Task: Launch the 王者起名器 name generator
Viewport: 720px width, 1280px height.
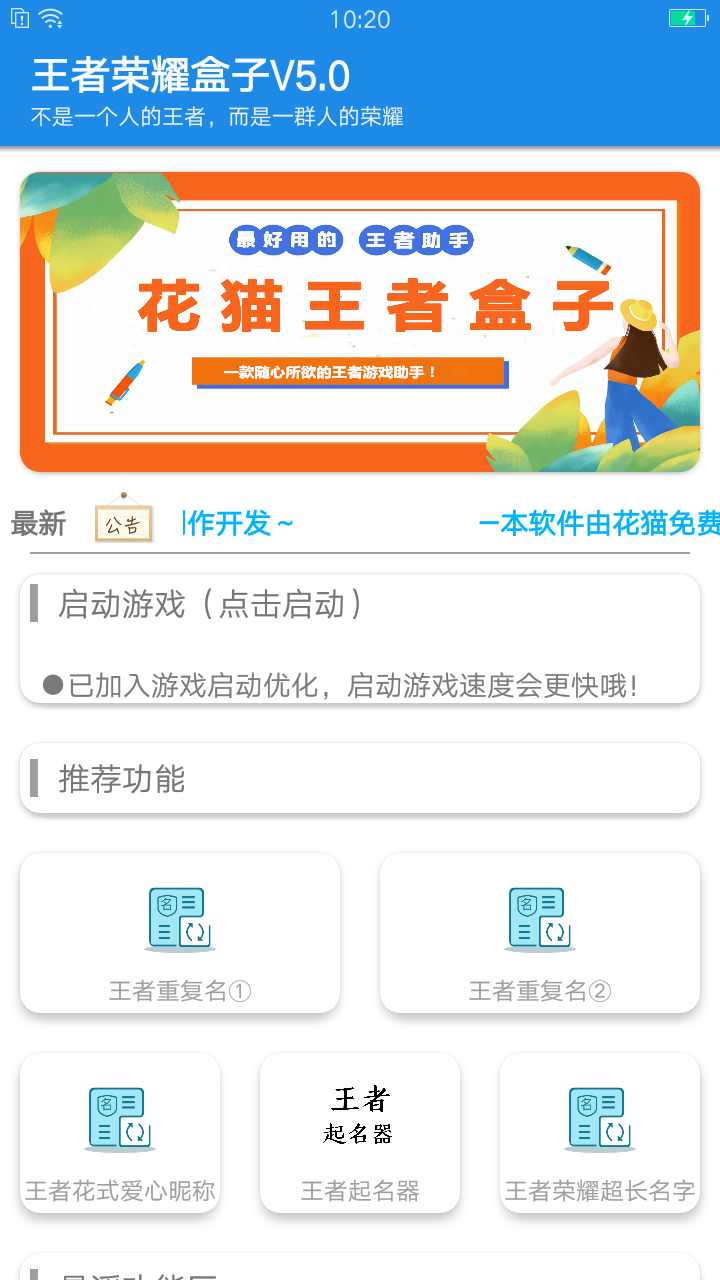Action: tap(360, 1132)
